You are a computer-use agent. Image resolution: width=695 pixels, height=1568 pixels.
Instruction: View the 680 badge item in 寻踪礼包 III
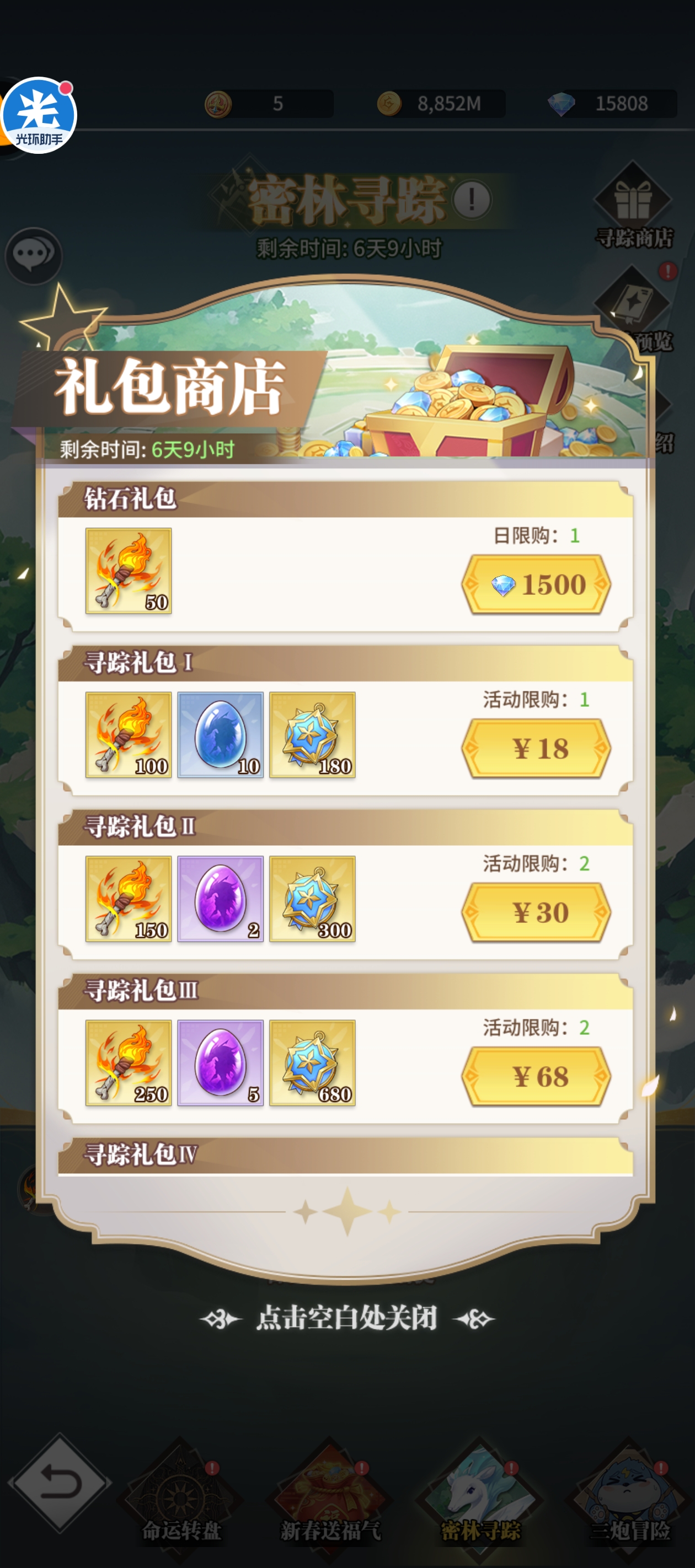point(313,1063)
